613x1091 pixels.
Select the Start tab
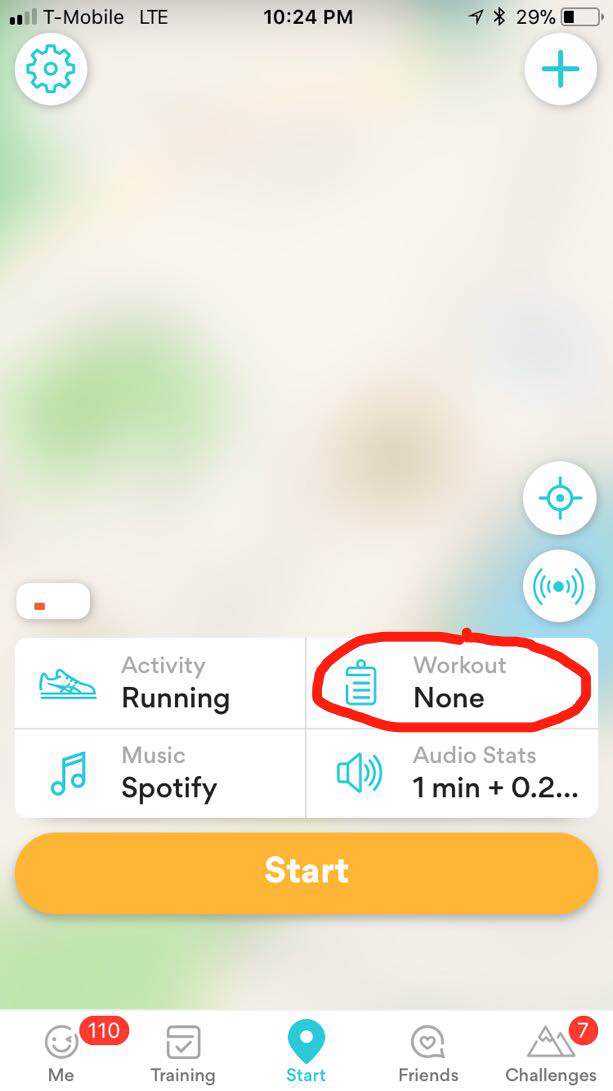coord(306,1051)
